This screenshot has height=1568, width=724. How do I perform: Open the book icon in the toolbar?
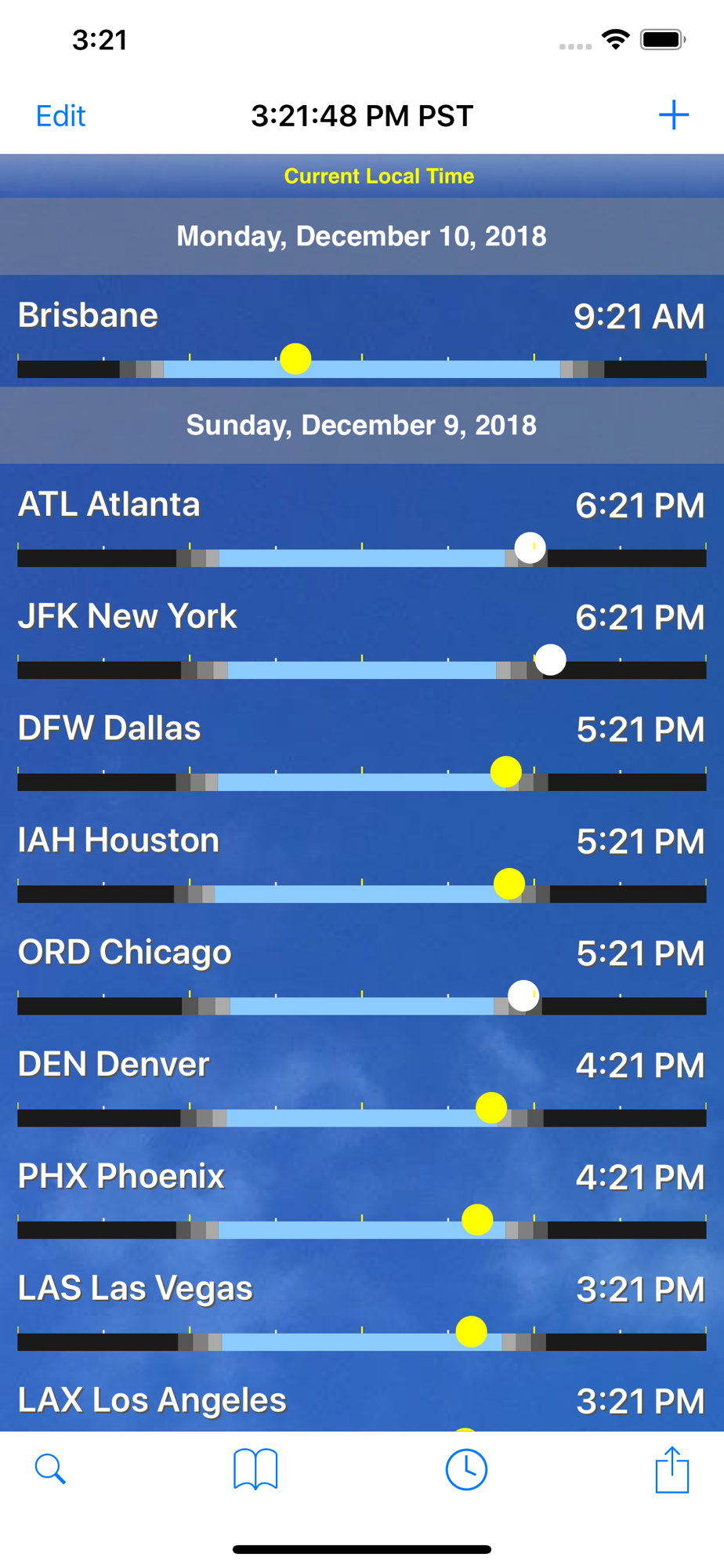[255, 1469]
